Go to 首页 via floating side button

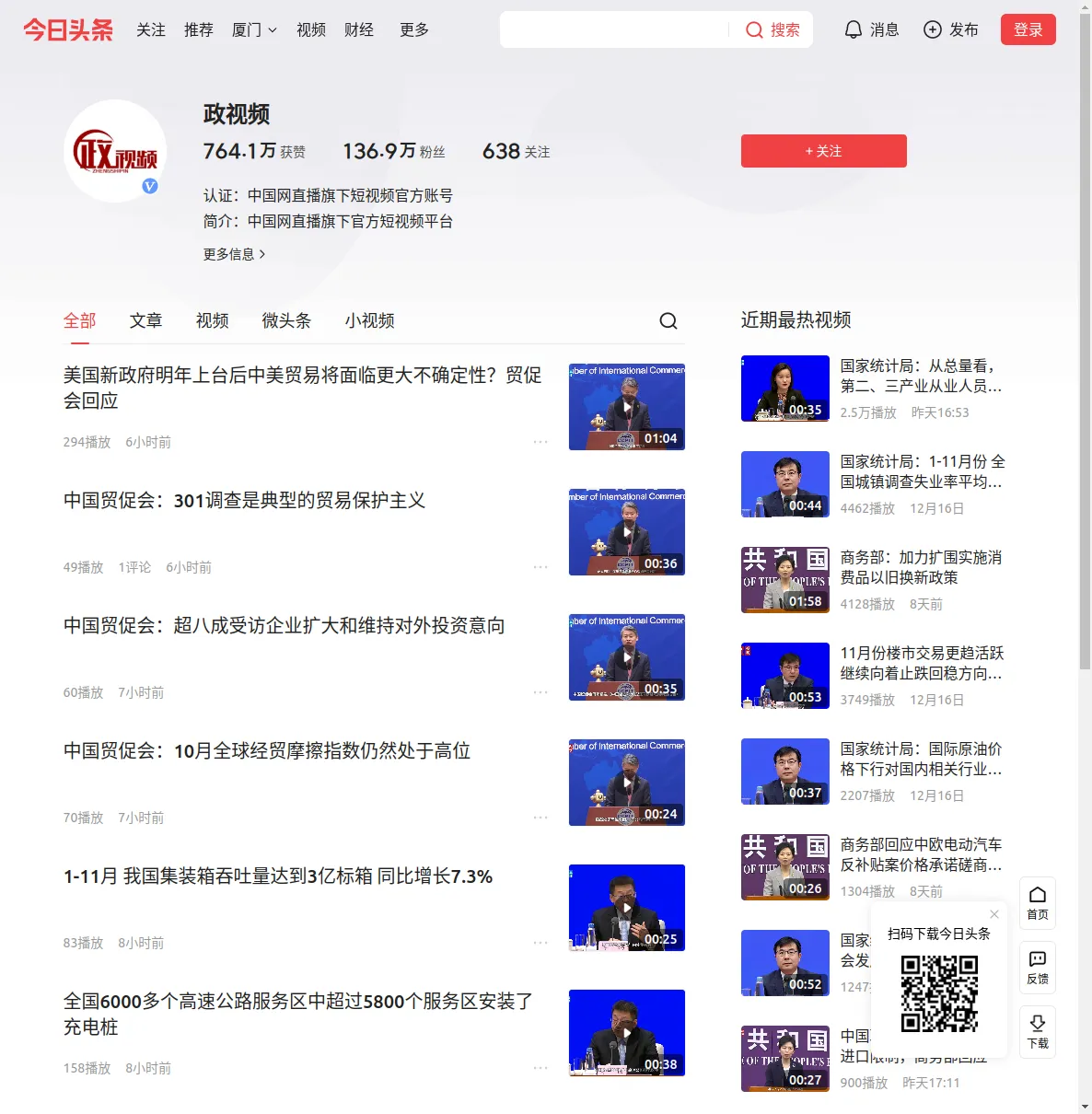[1037, 903]
